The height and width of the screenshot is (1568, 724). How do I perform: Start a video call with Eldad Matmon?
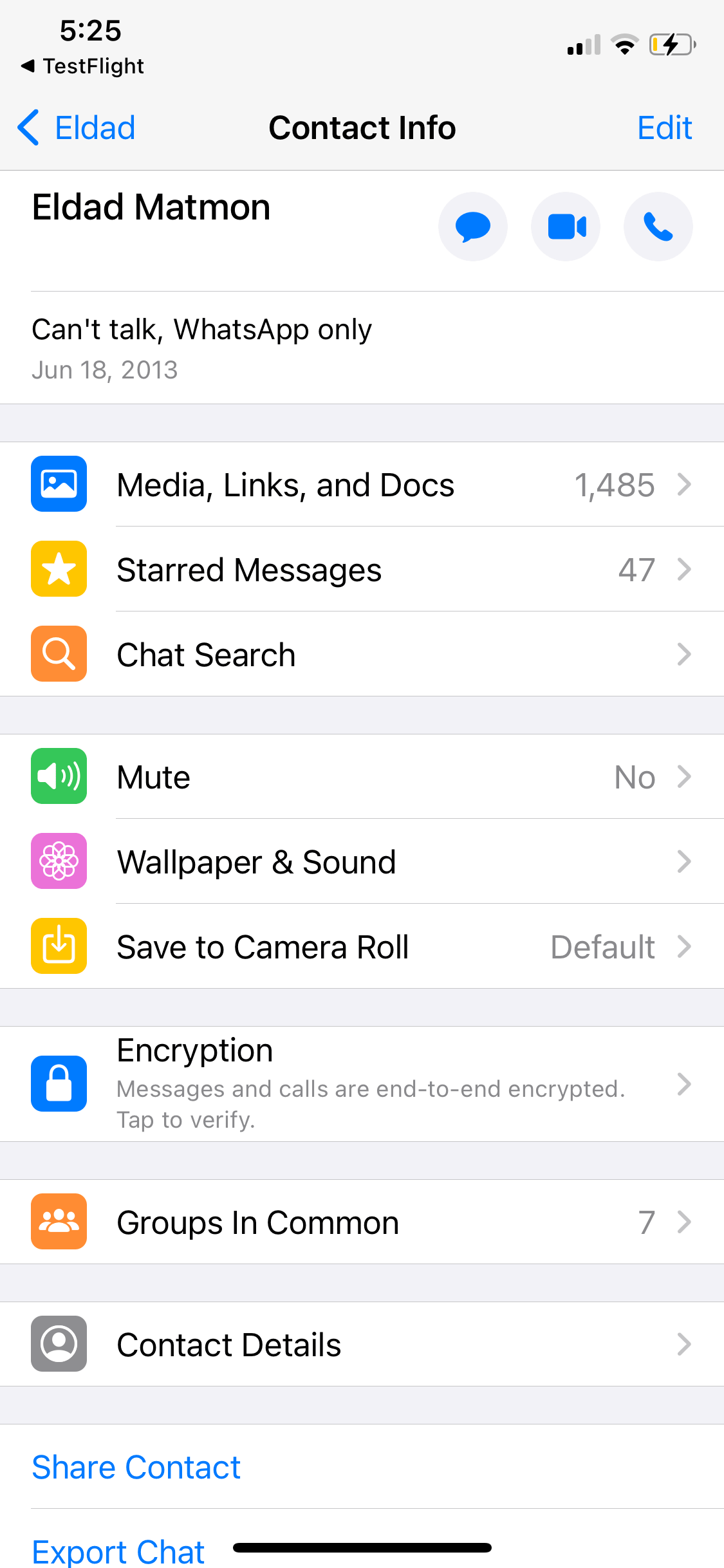pyautogui.click(x=566, y=227)
